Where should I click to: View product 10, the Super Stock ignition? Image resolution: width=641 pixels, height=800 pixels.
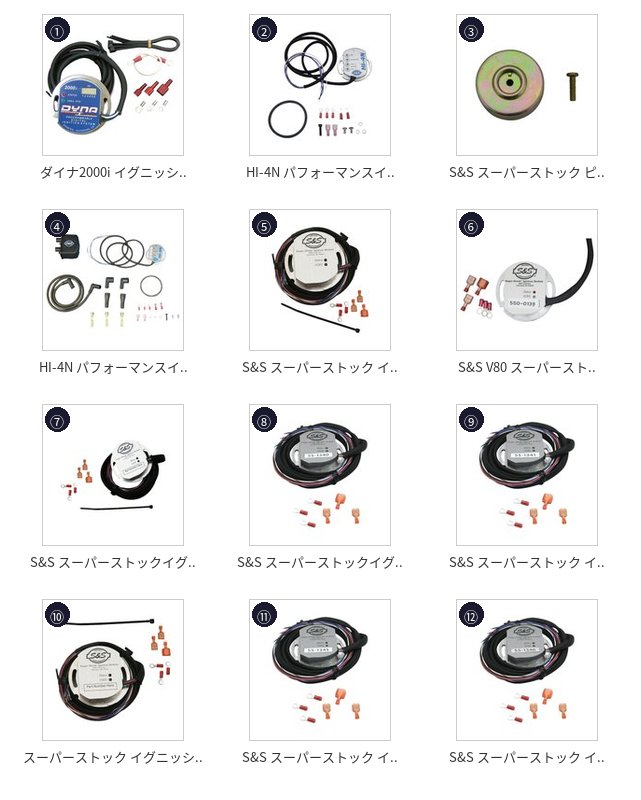(113, 670)
